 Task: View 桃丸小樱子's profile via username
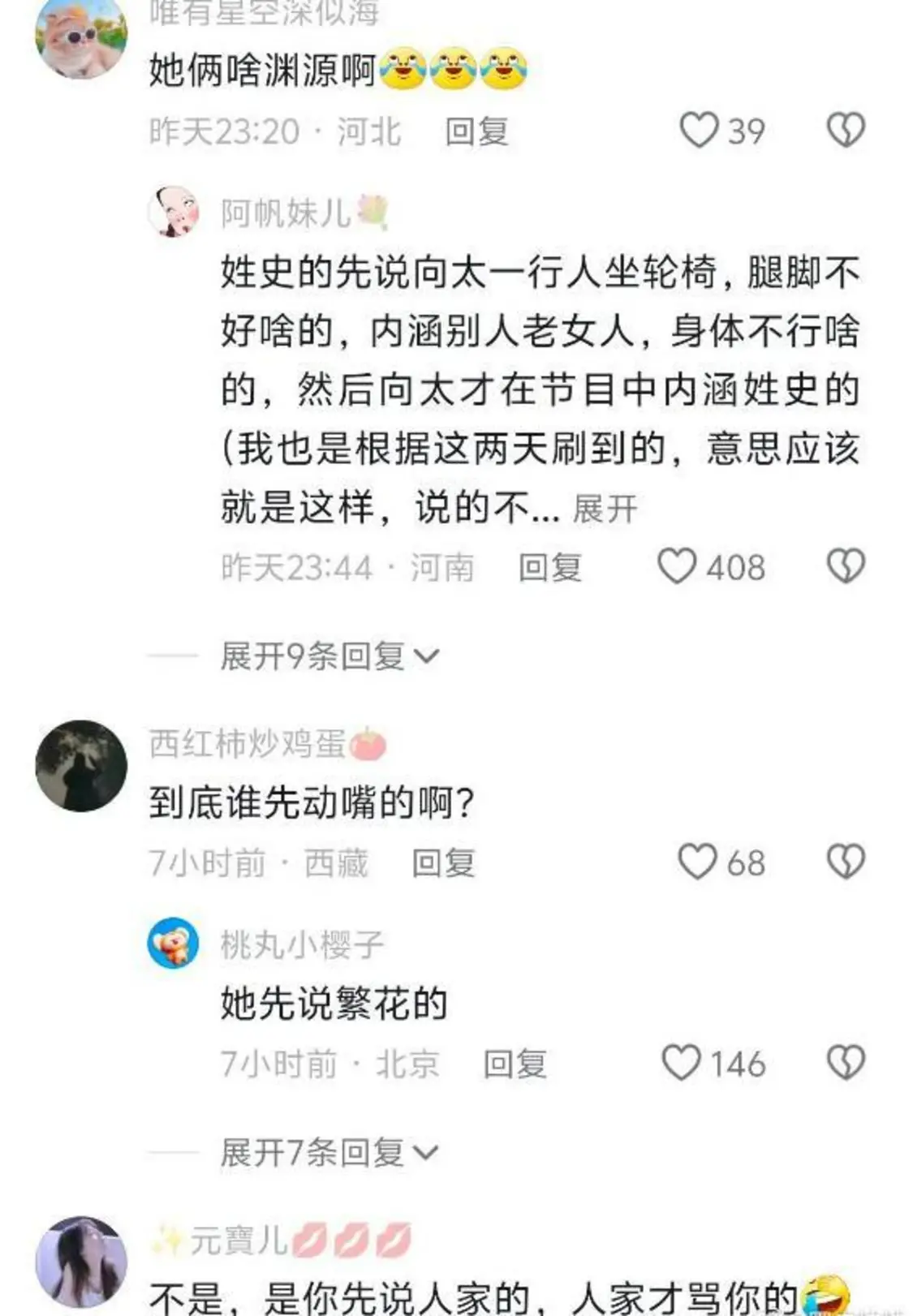point(302,944)
